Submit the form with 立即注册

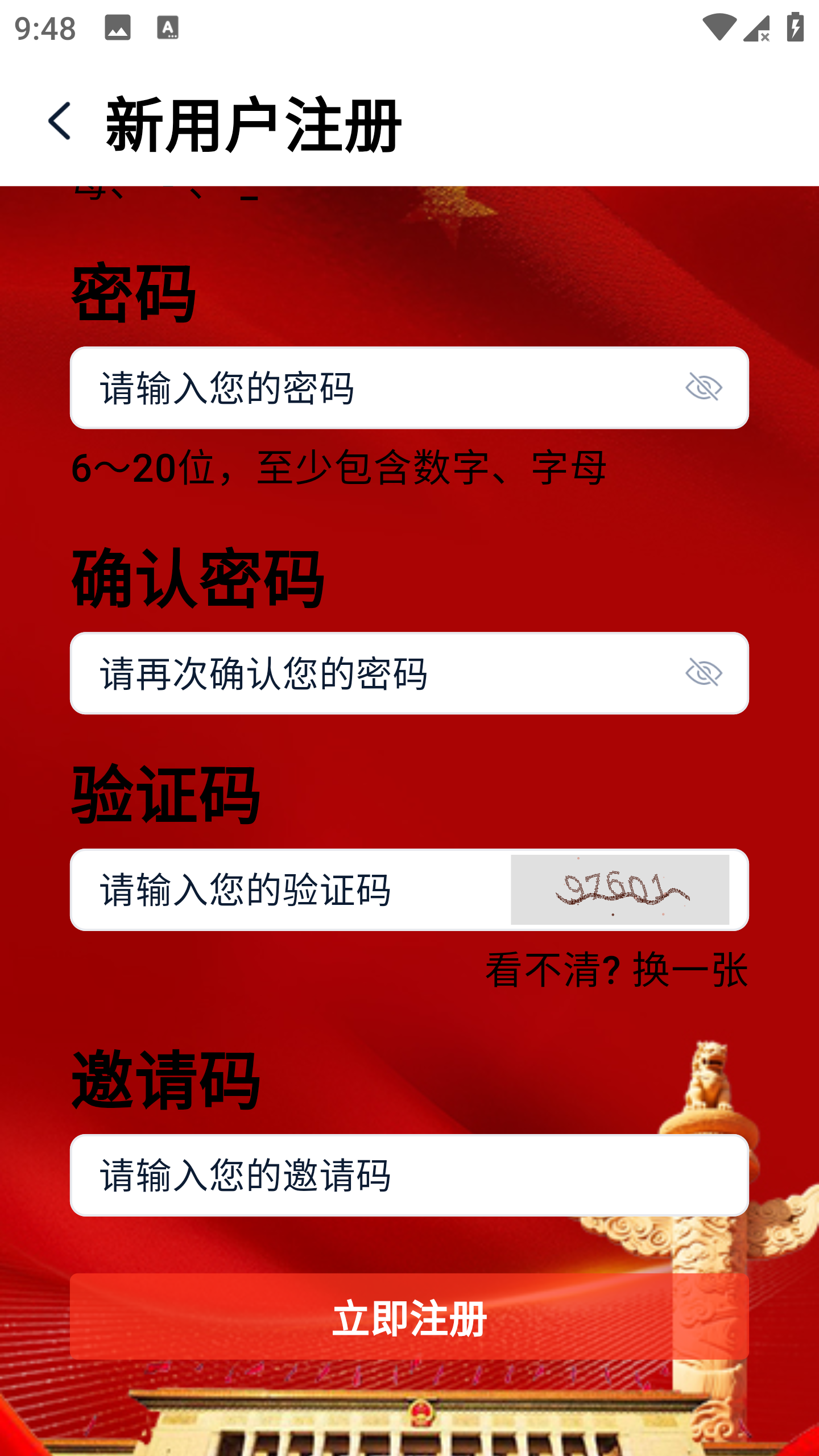[409, 1317]
